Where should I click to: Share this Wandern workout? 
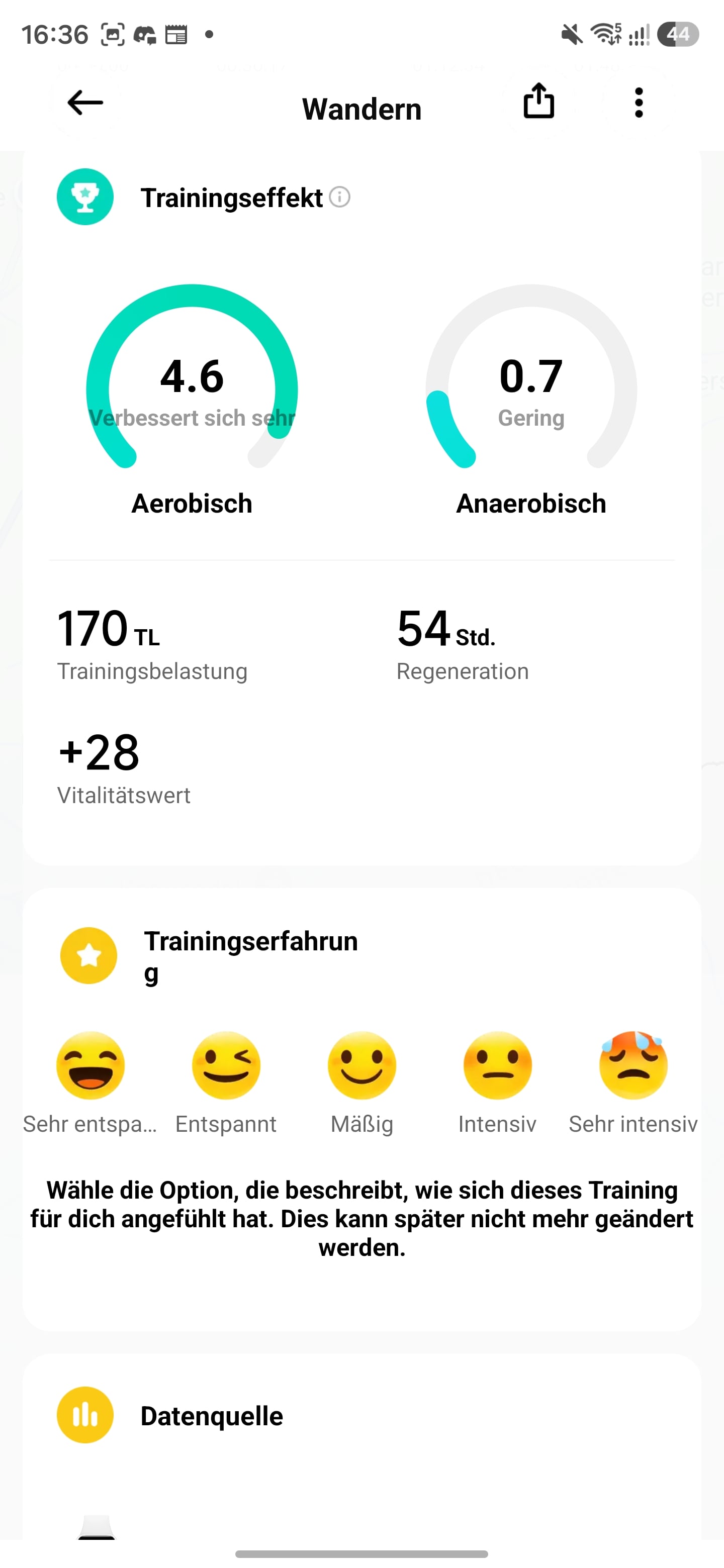539,101
